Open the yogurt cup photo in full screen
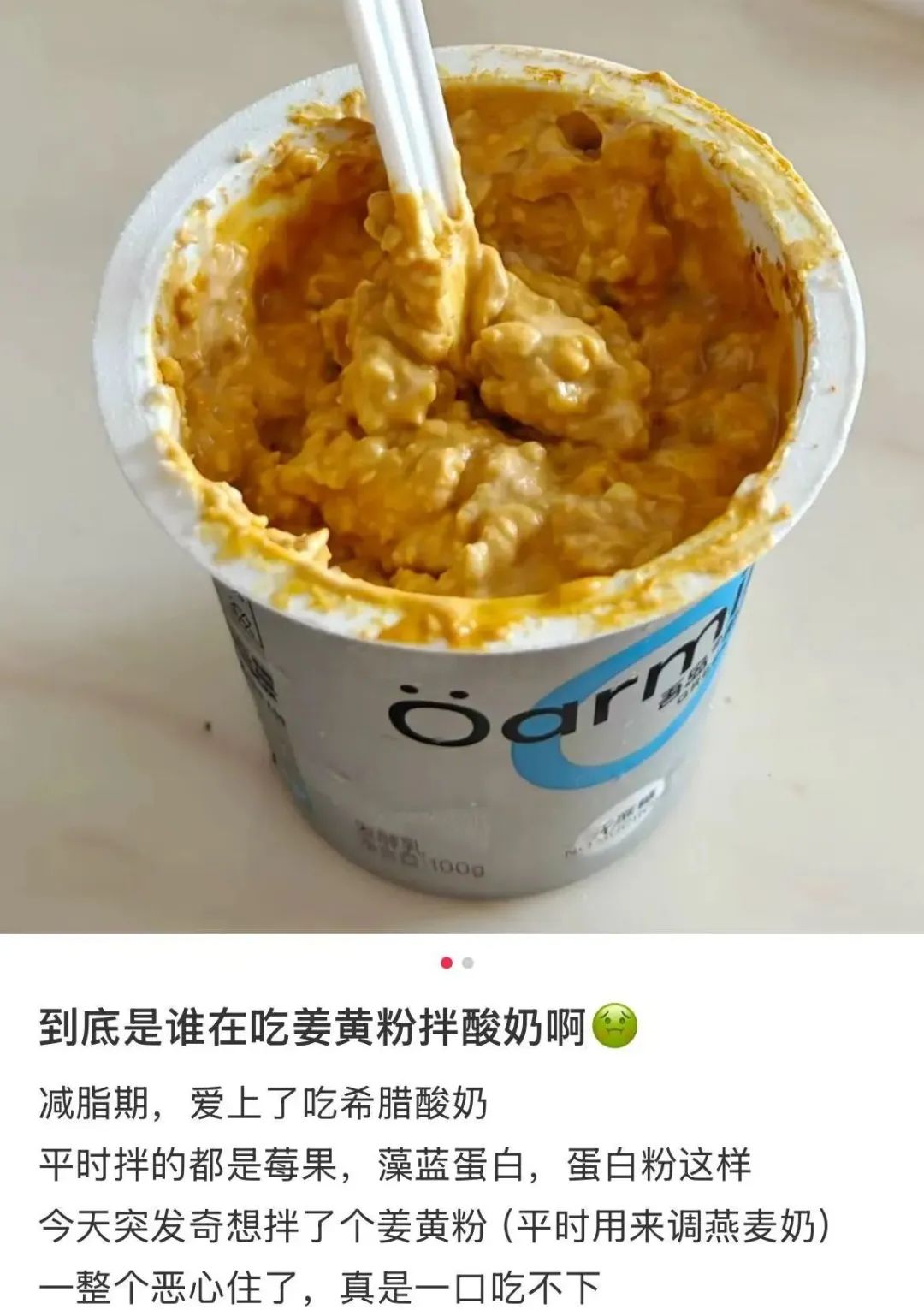Viewport: 924px width, 1310px height. pyautogui.click(x=462, y=466)
